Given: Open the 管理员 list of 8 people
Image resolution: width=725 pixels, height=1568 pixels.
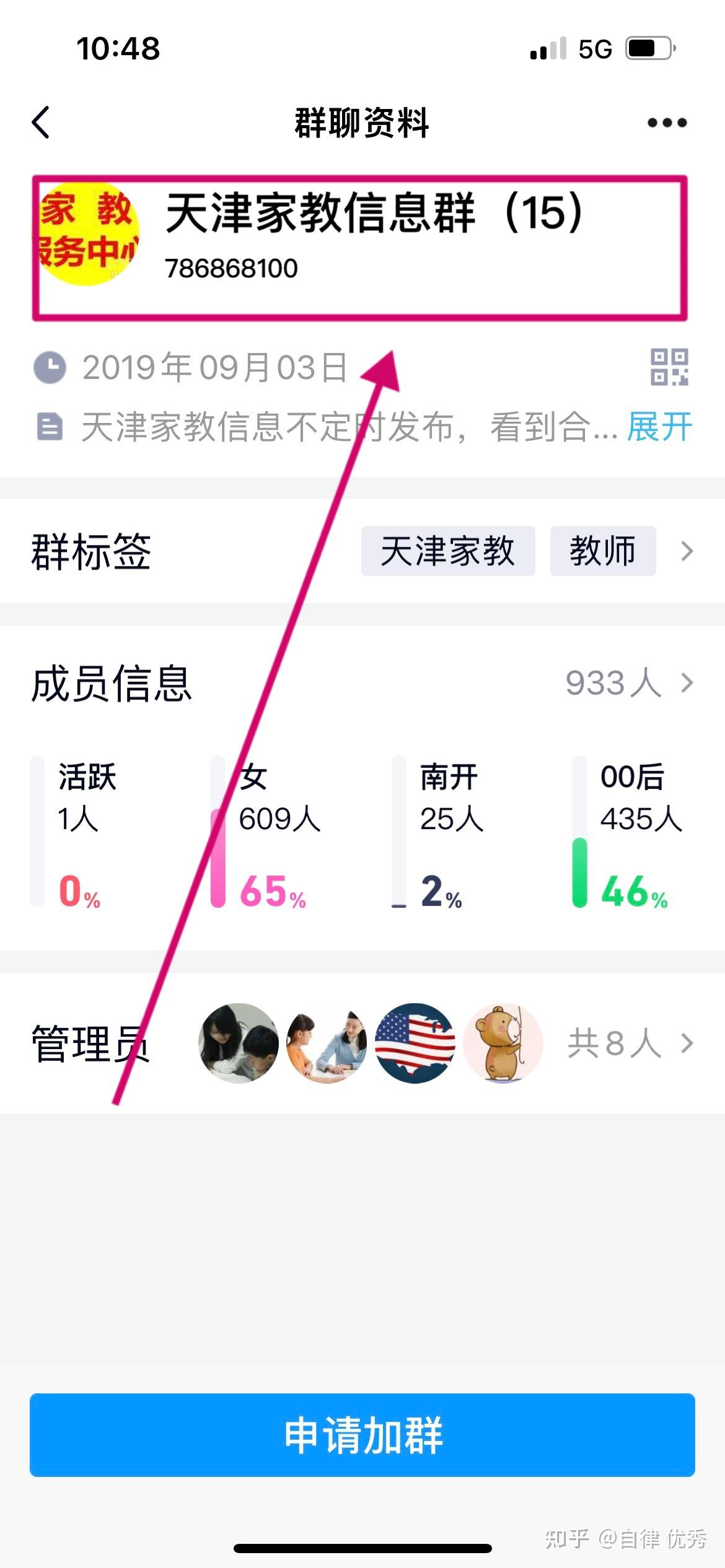Looking at the screenshot, I should 362,1043.
